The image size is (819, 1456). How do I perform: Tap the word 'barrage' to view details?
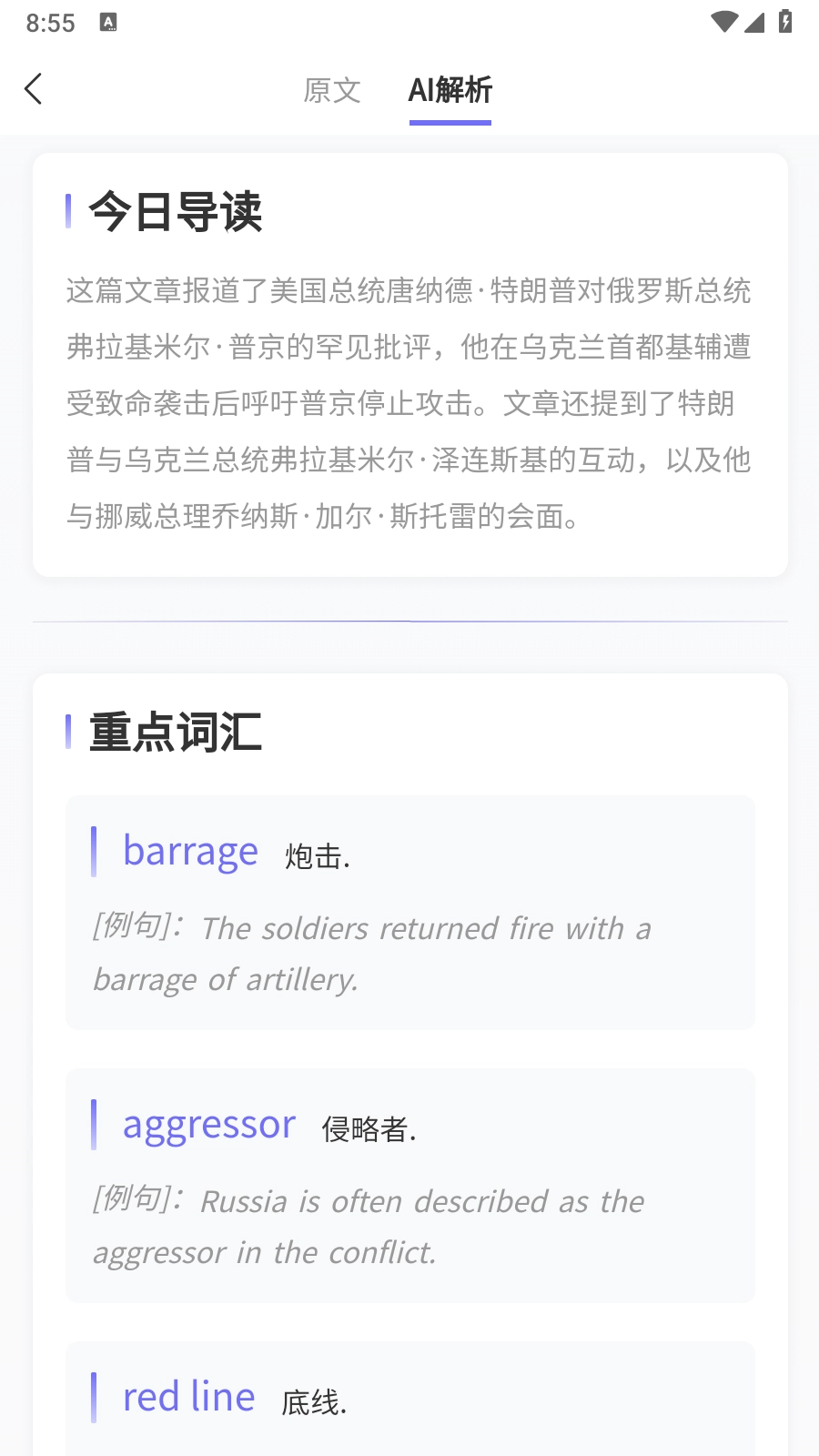tap(190, 851)
